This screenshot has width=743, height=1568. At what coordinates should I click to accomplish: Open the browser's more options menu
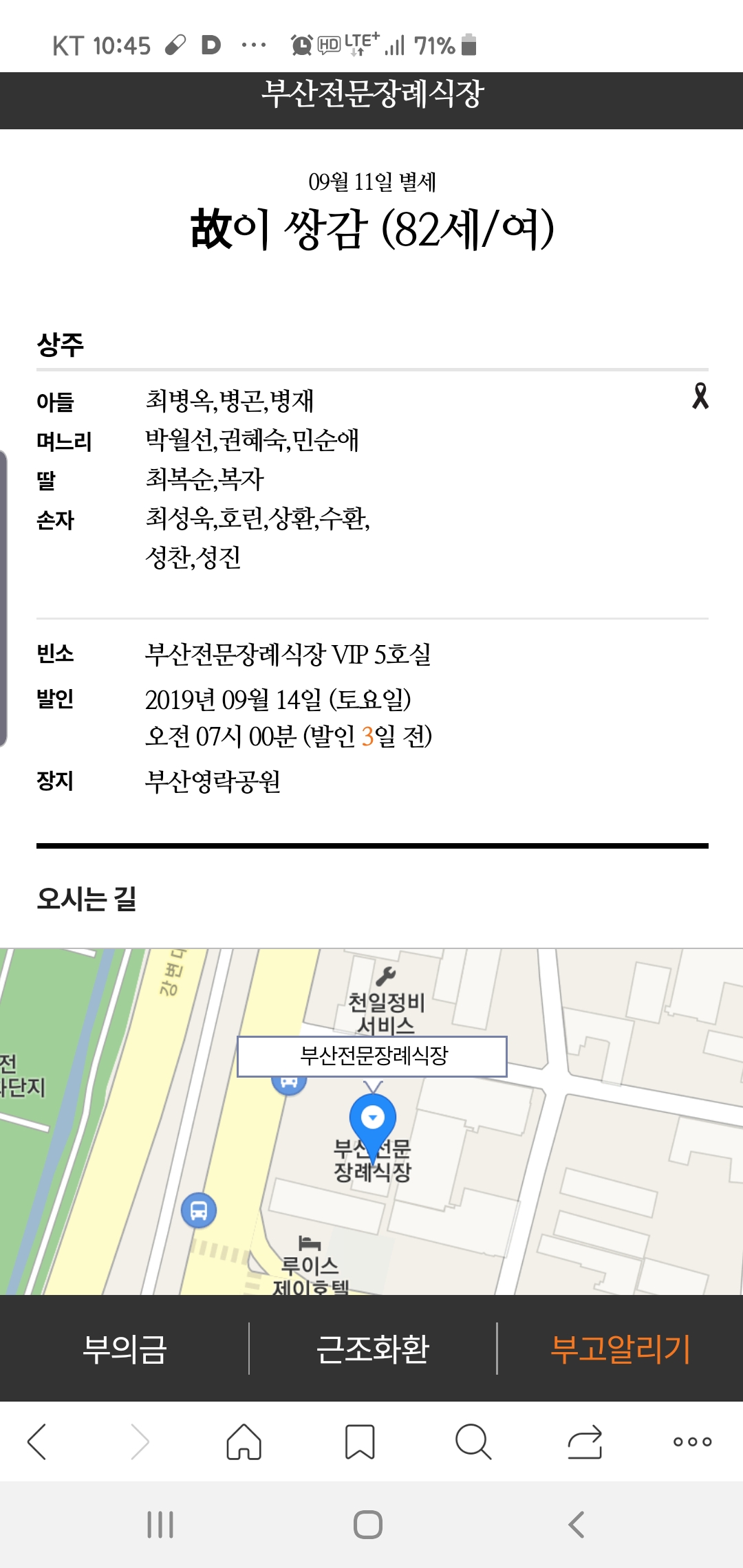pos(692,1441)
